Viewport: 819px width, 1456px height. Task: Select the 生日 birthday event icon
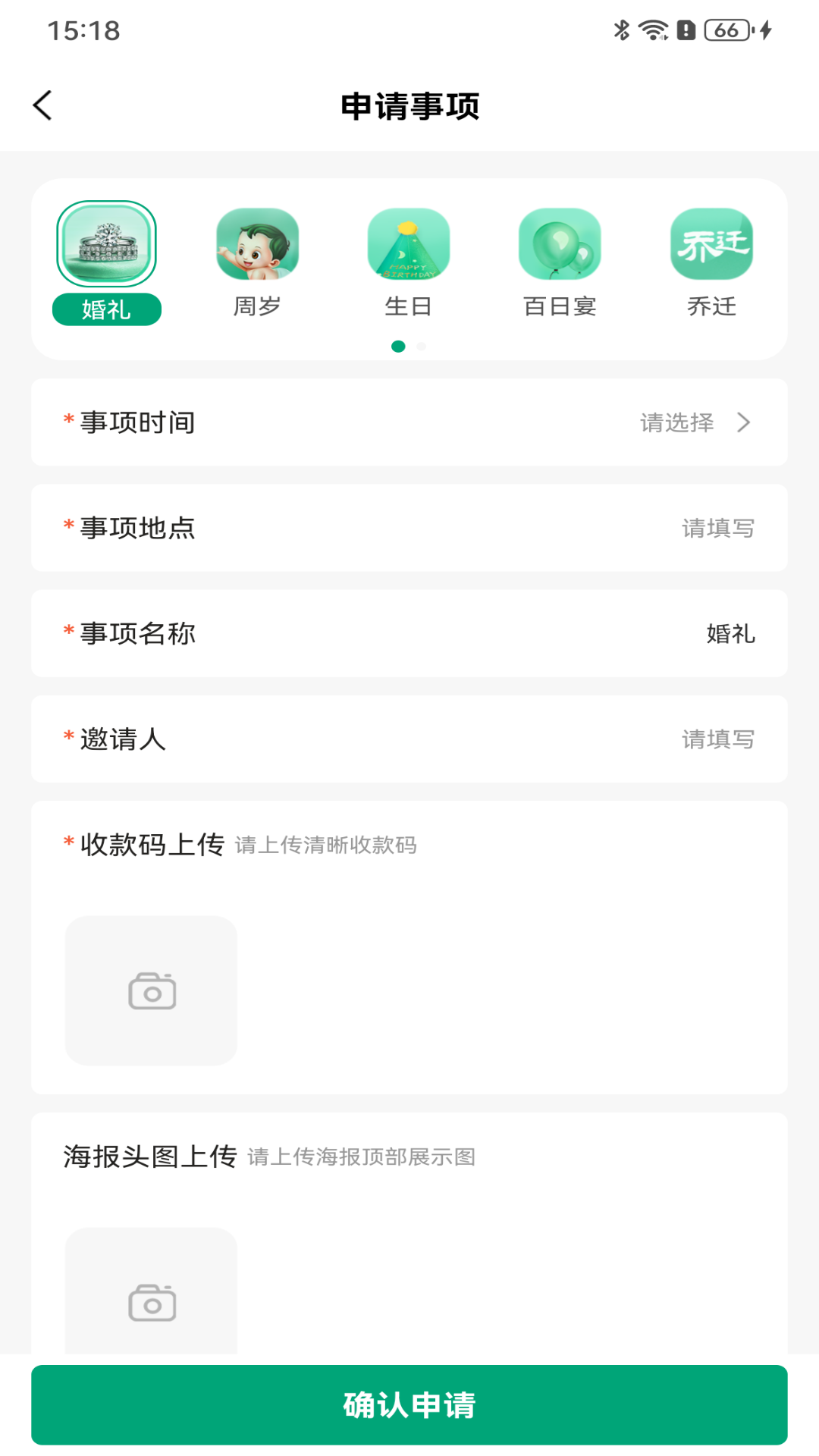(409, 245)
